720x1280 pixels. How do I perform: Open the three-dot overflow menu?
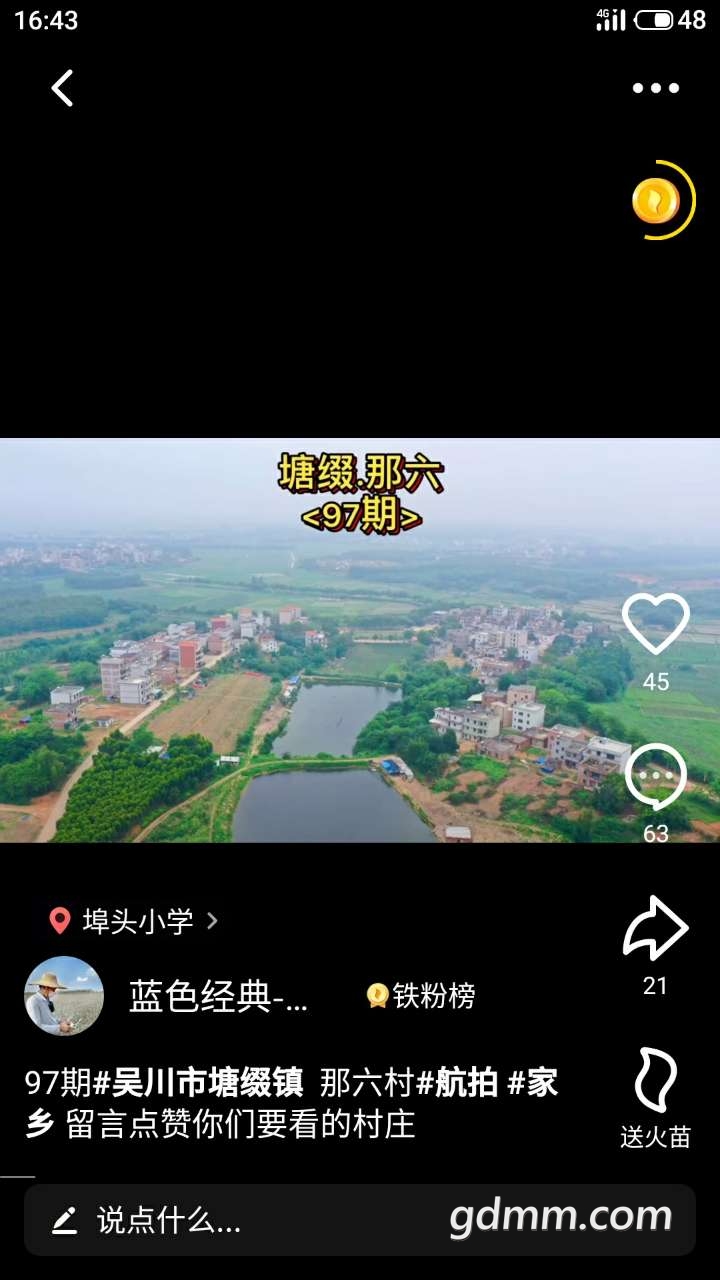coord(656,88)
